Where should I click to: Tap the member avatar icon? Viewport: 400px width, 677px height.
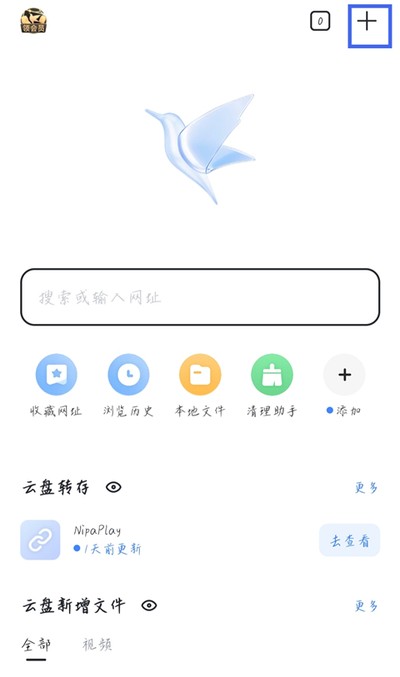[33, 20]
